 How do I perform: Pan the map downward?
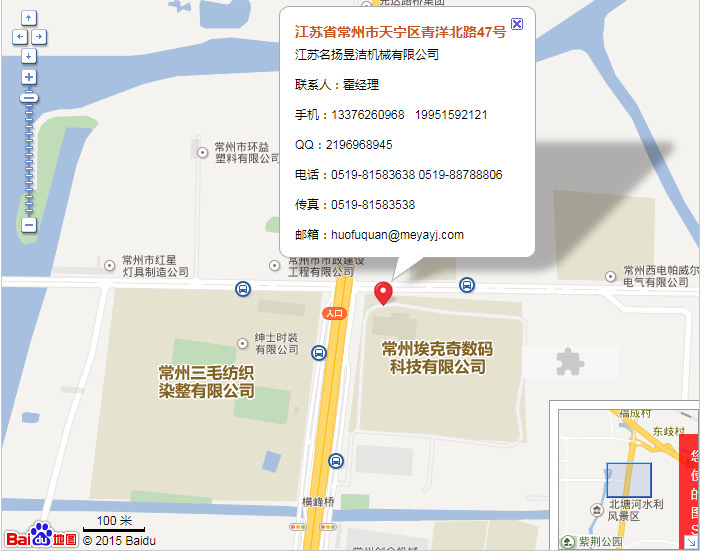(29, 56)
